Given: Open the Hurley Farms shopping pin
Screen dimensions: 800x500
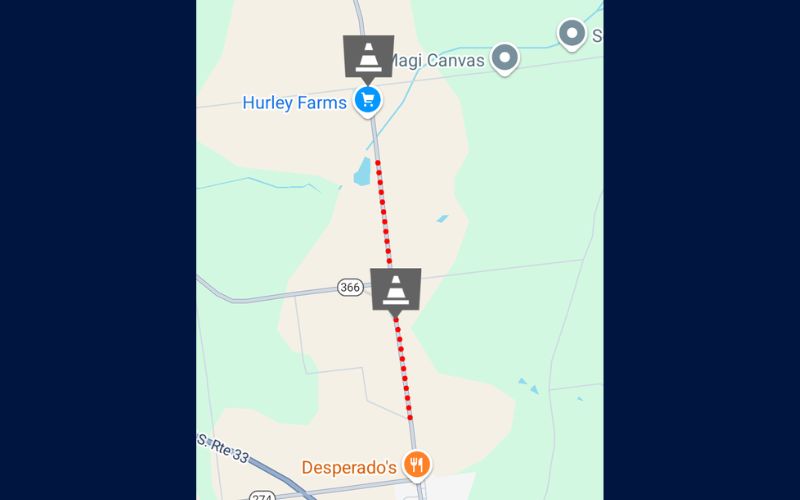Looking at the screenshot, I should 367,100.
